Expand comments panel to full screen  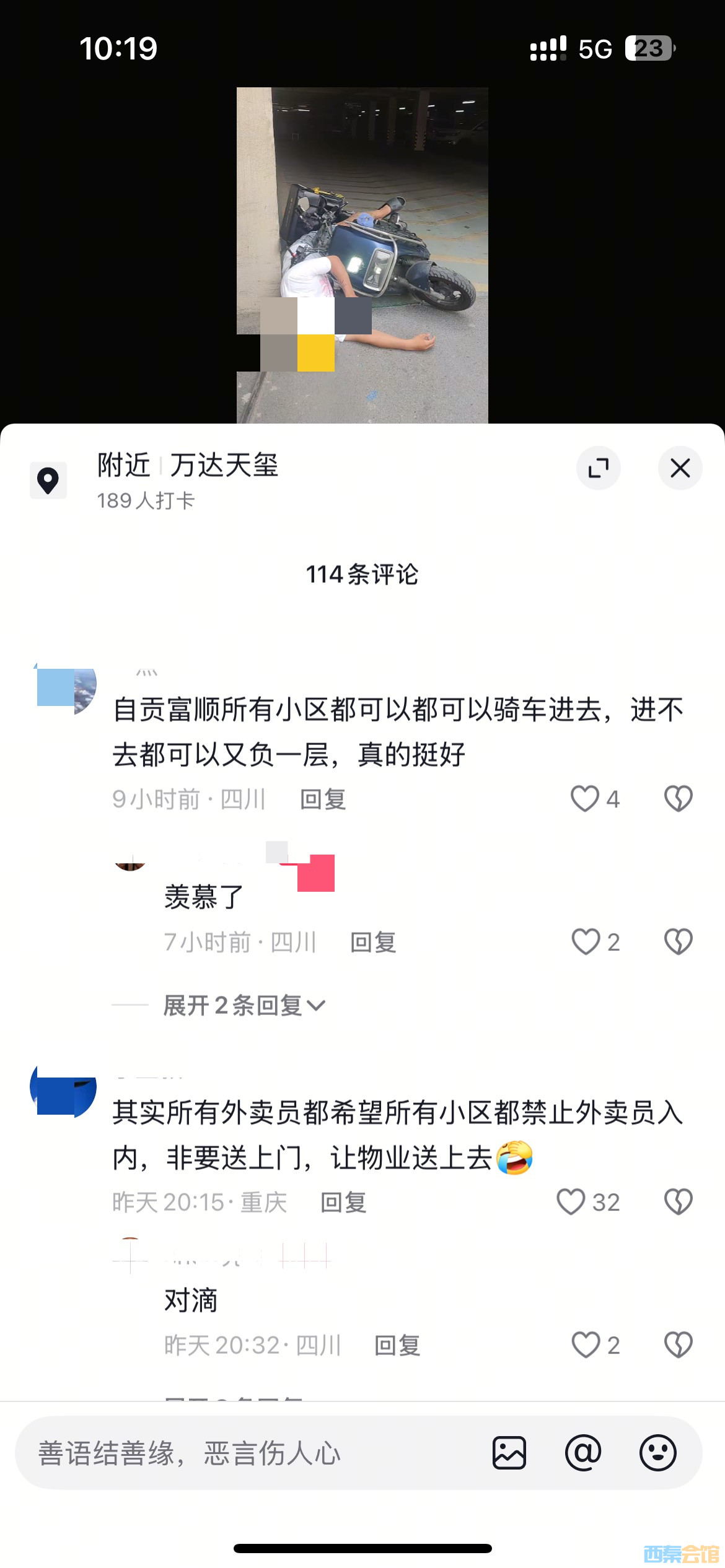[x=598, y=468]
